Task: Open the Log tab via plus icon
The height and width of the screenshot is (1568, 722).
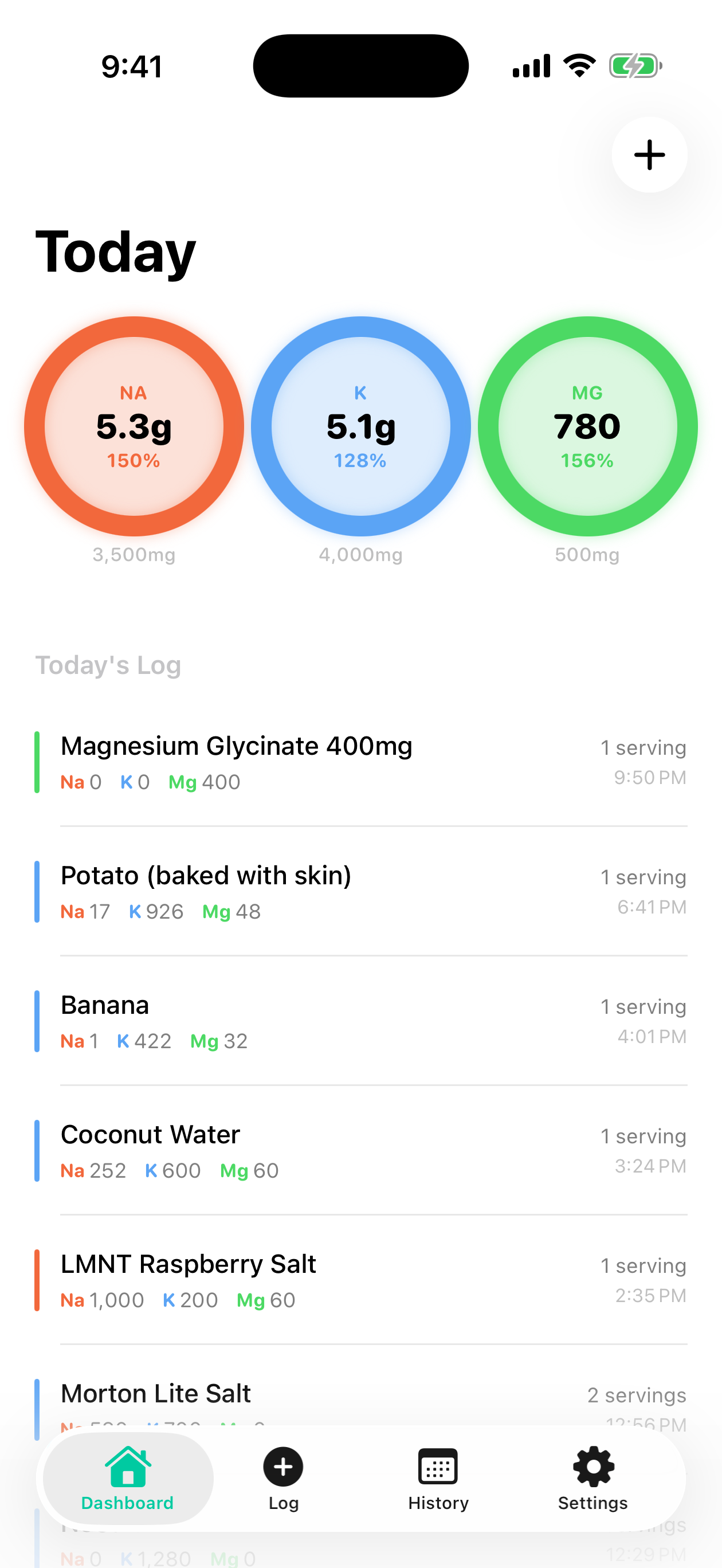Action: [282, 1467]
